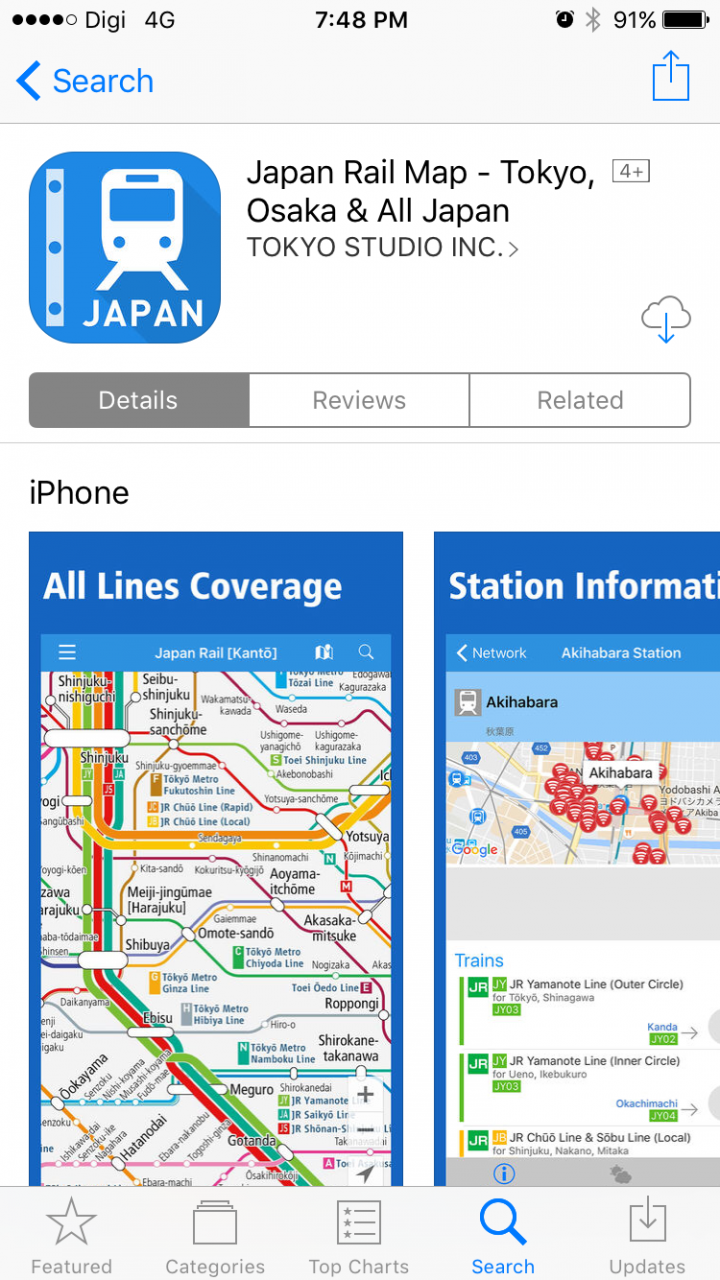Open TOKYO STUDIO INC. developer page

[x=382, y=247]
